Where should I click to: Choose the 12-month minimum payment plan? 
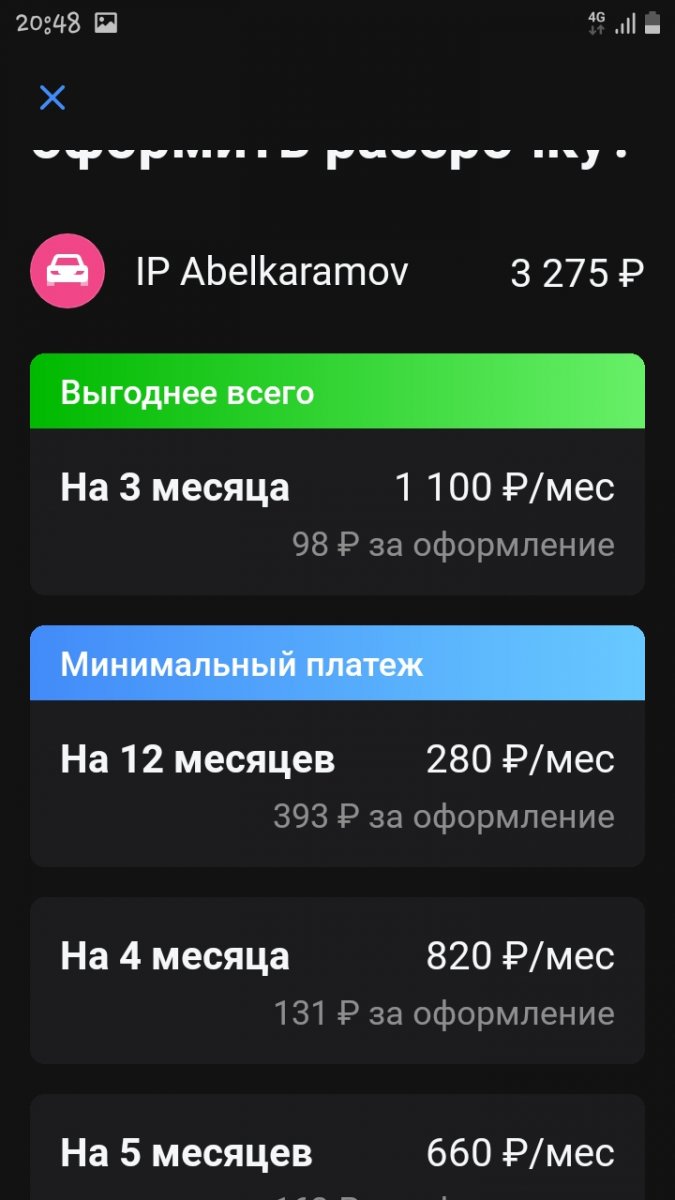pos(337,746)
